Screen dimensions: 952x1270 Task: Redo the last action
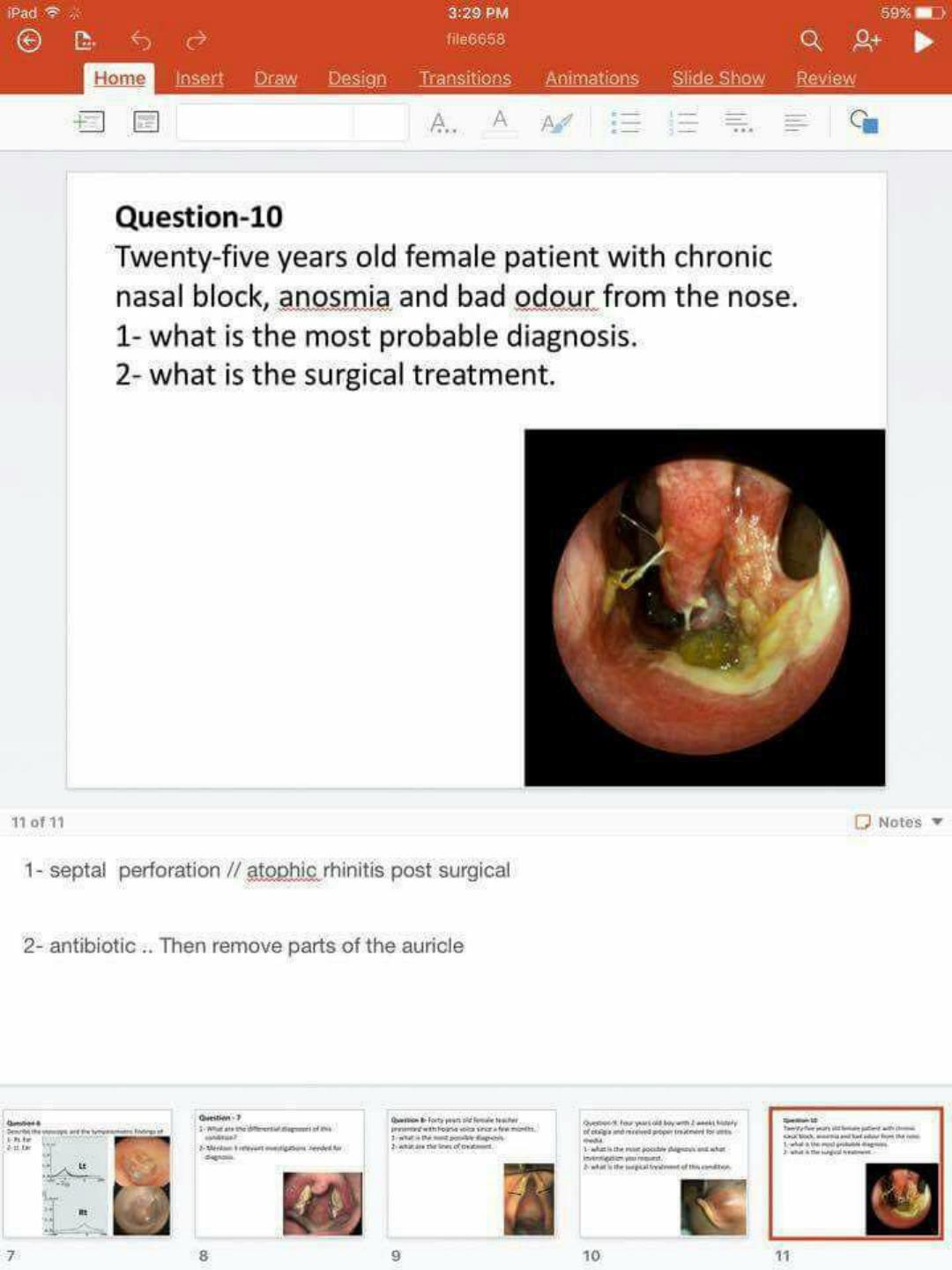[x=196, y=41]
